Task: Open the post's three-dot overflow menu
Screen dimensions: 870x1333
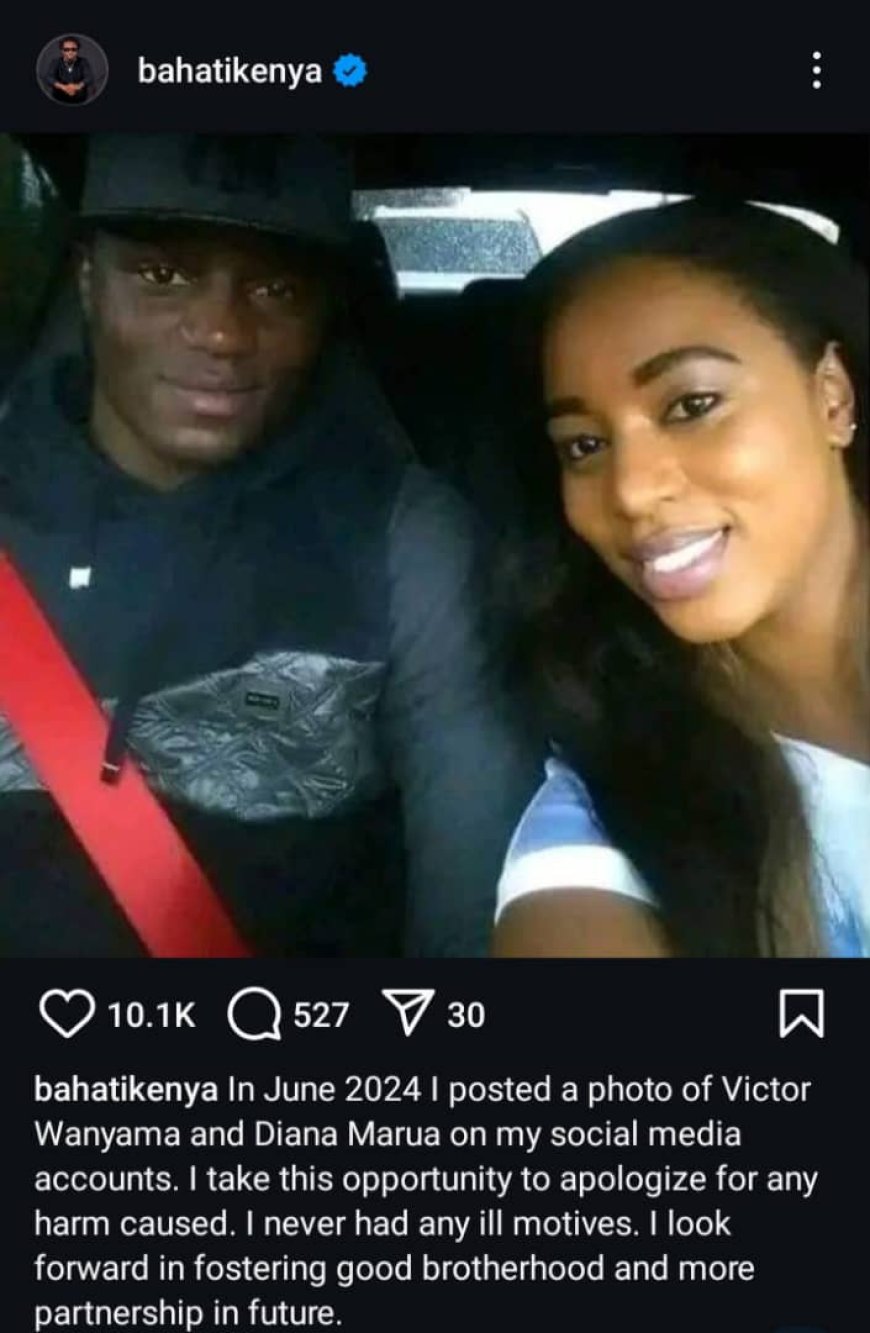Action: click(x=816, y=71)
